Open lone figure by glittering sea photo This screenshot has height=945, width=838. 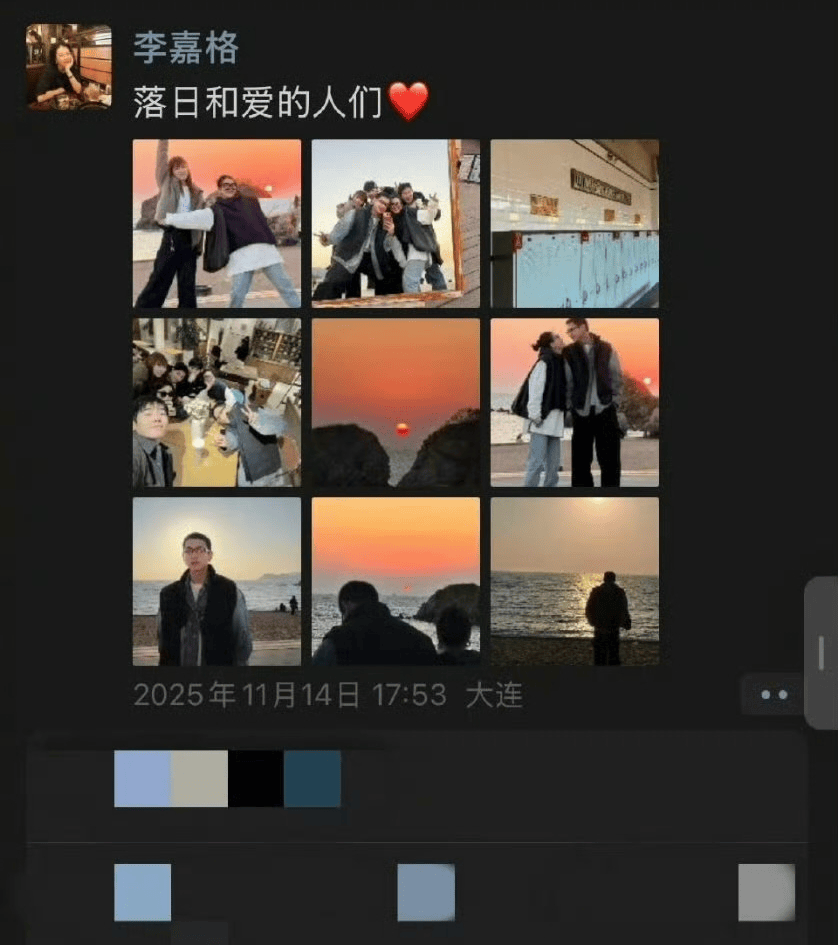pos(574,581)
